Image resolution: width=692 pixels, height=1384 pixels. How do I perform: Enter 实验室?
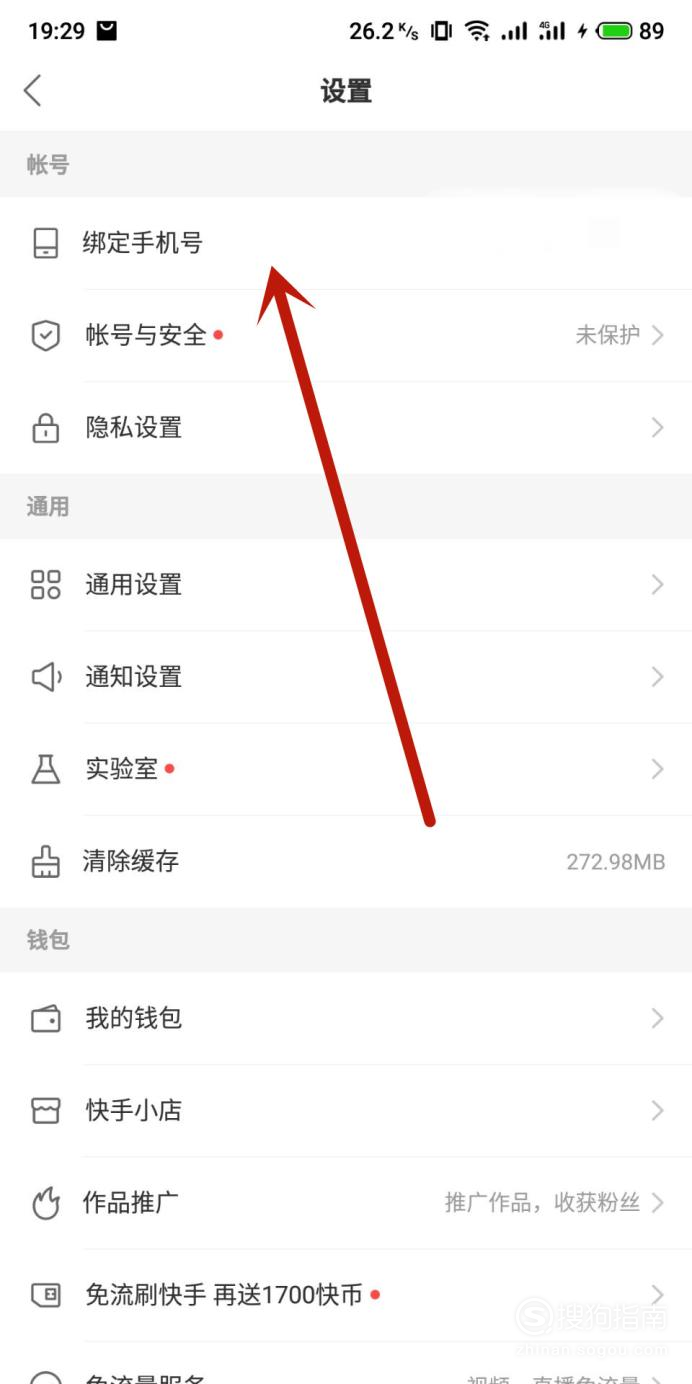click(346, 769)
